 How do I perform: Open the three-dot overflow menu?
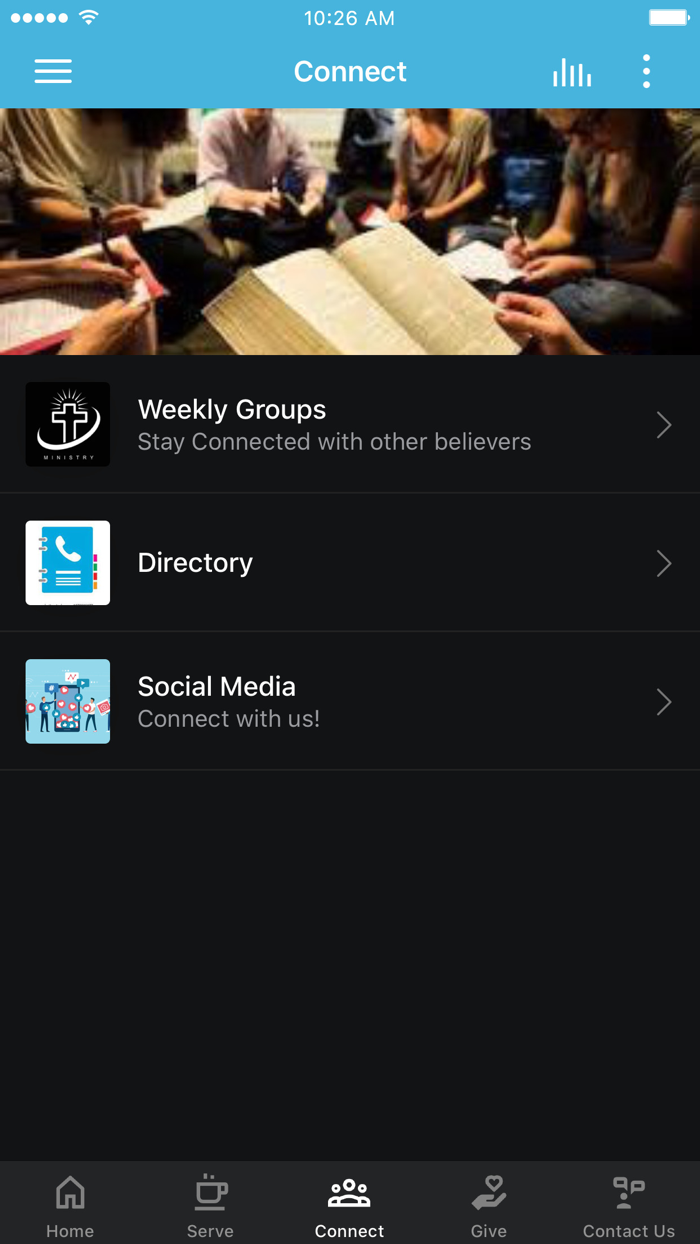tap(646, 72)
